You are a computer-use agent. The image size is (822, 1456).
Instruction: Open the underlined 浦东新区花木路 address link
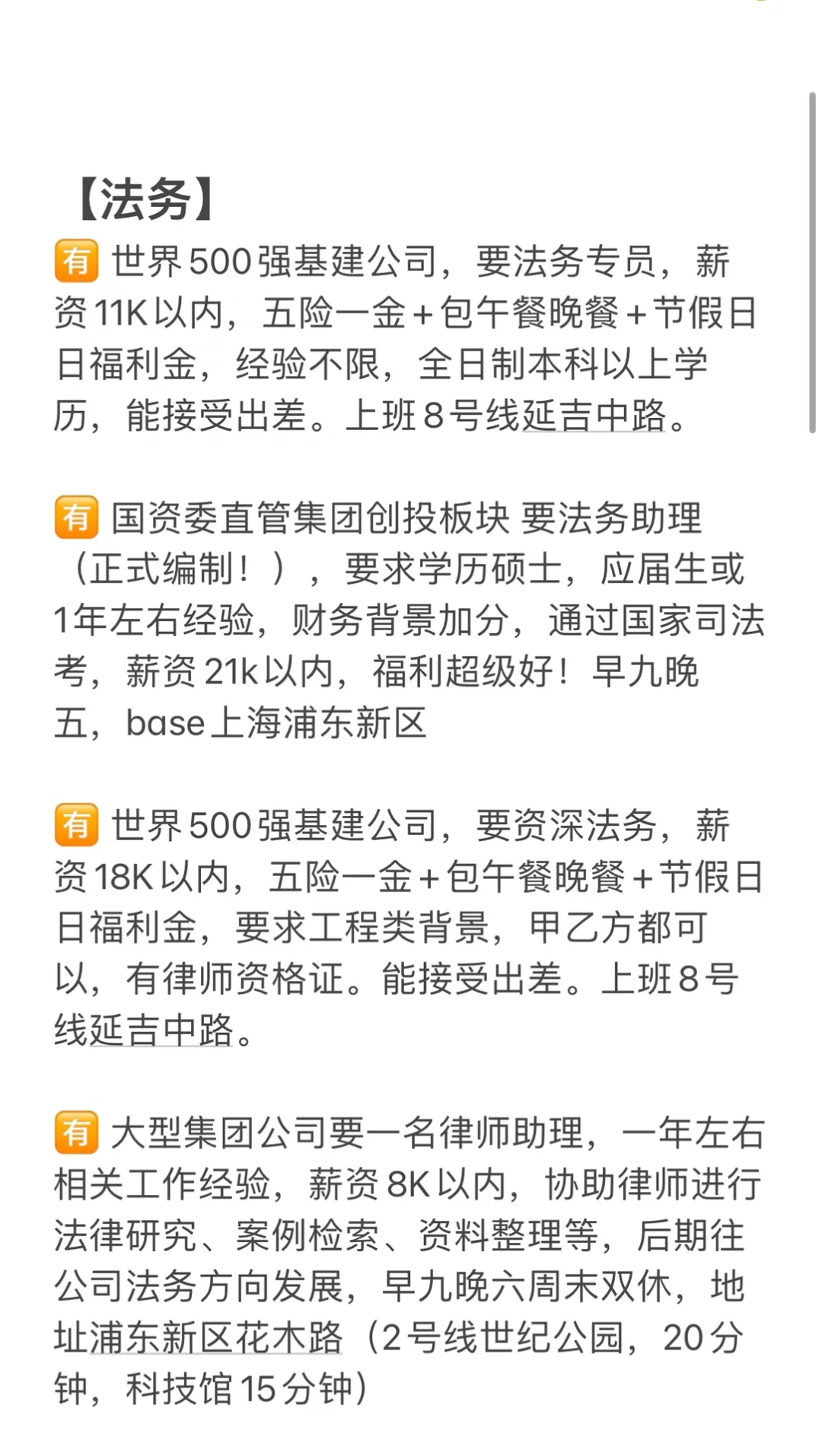pos(216,1338)
